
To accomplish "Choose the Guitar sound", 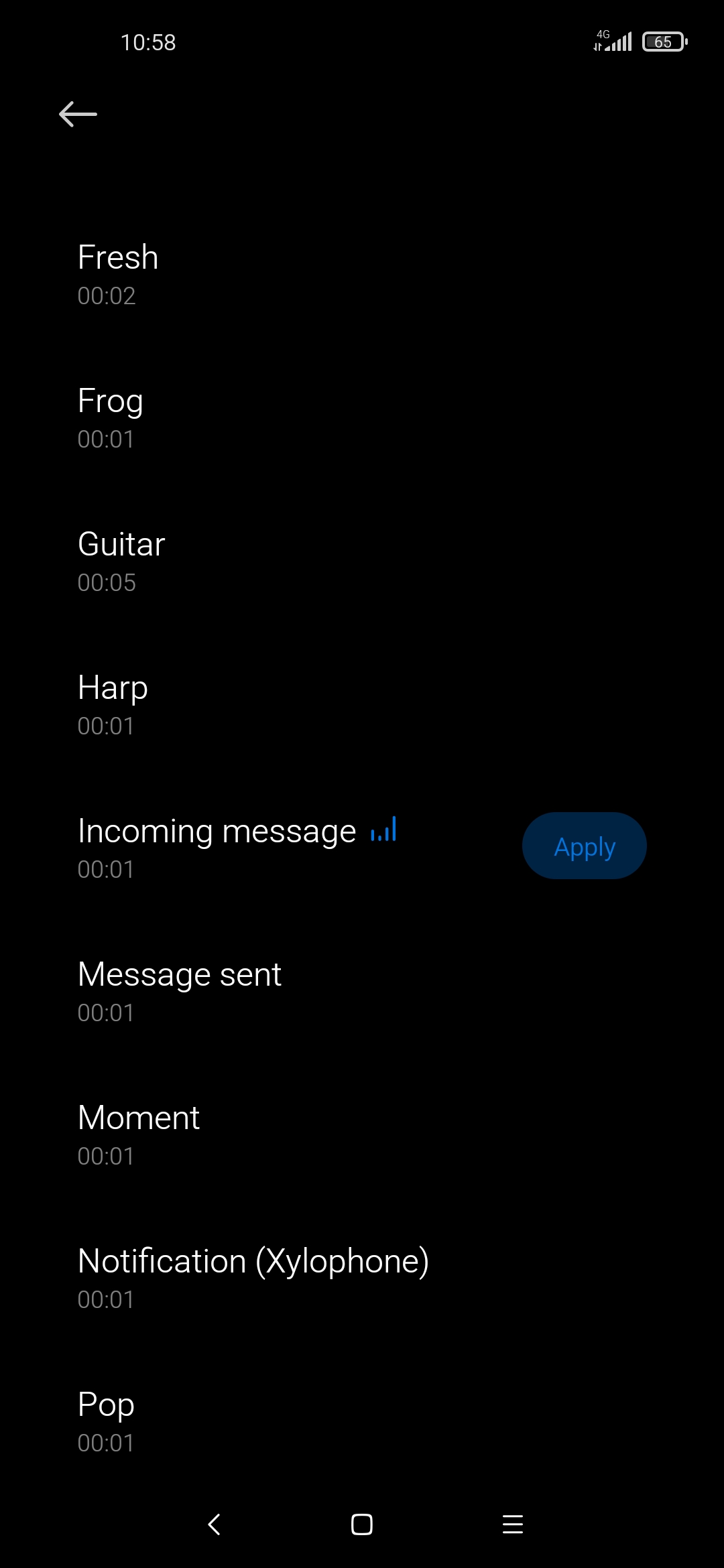I will click(x=362, y=562).
